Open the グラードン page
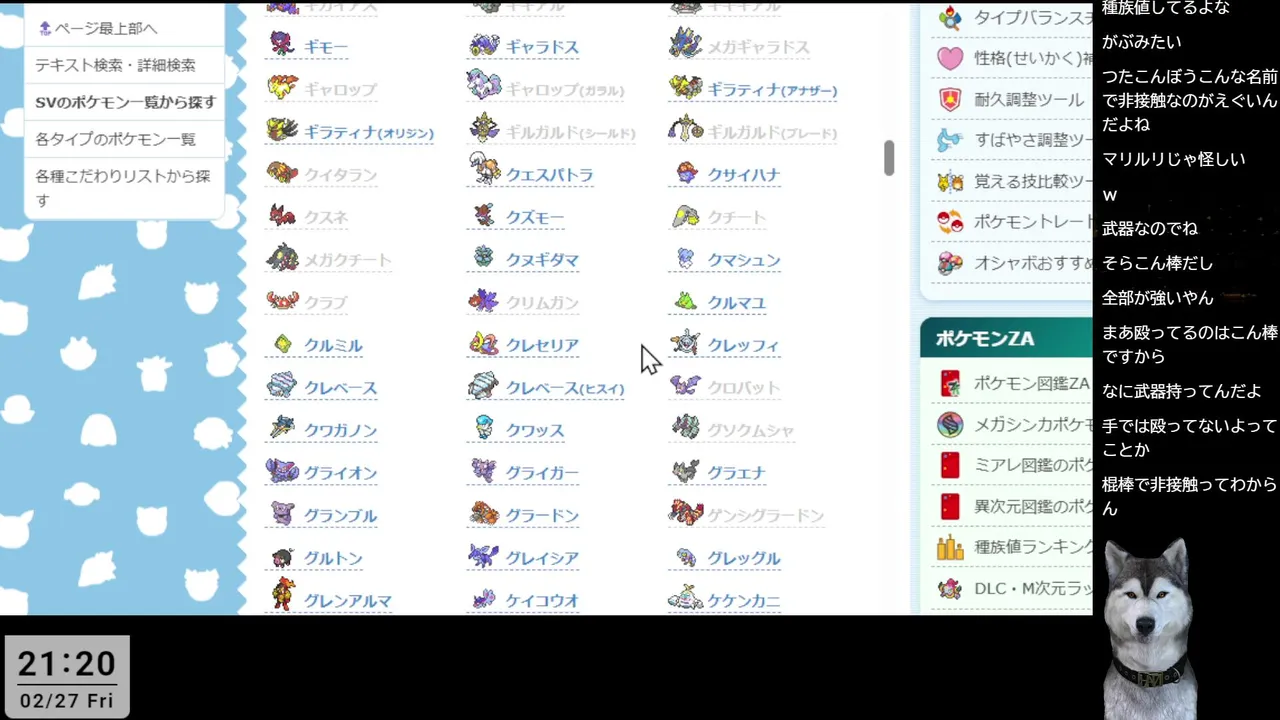The image size is (1280, 720). (x=542, y=516)
